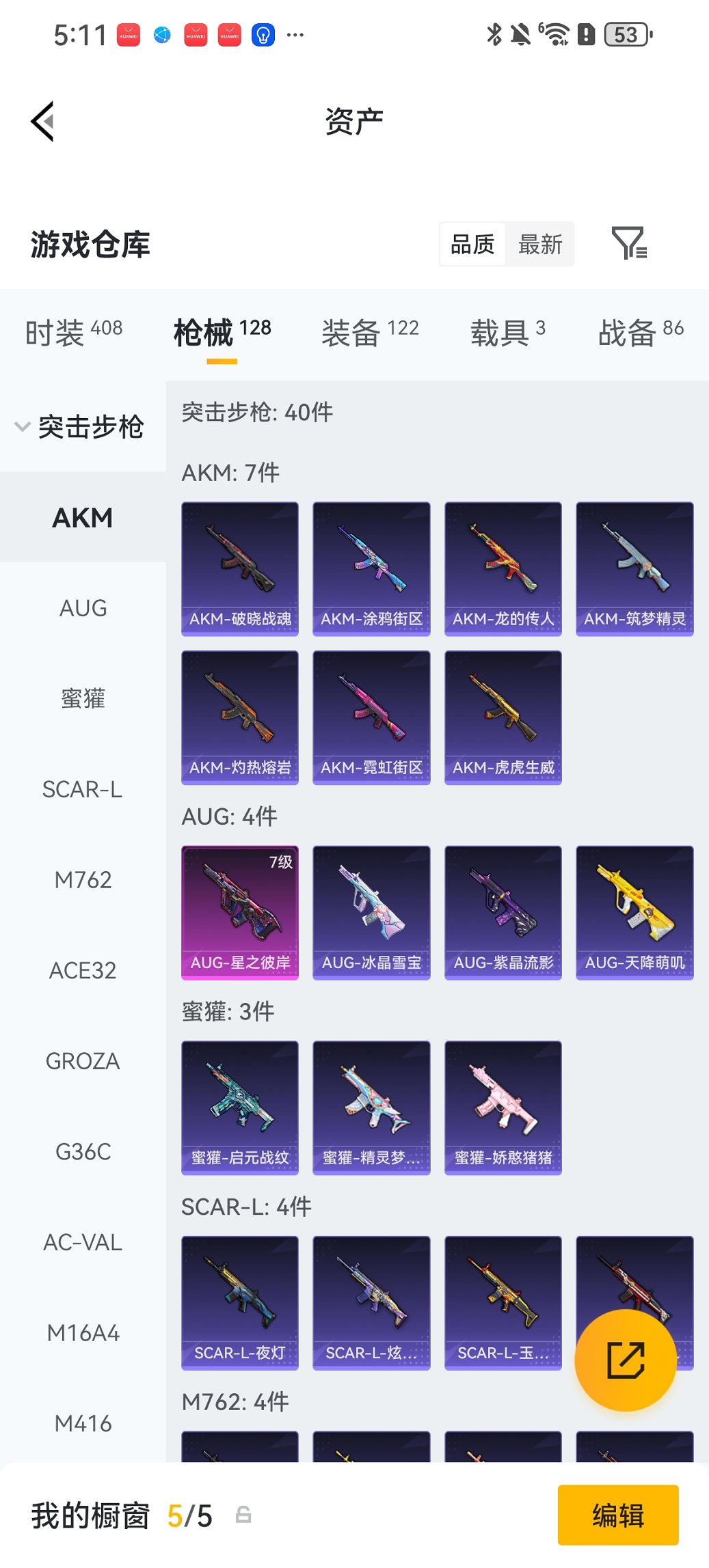Open the AKM-破晓战魂 skin
Screen dimensions: 709x1568
(x=240, y=568)
